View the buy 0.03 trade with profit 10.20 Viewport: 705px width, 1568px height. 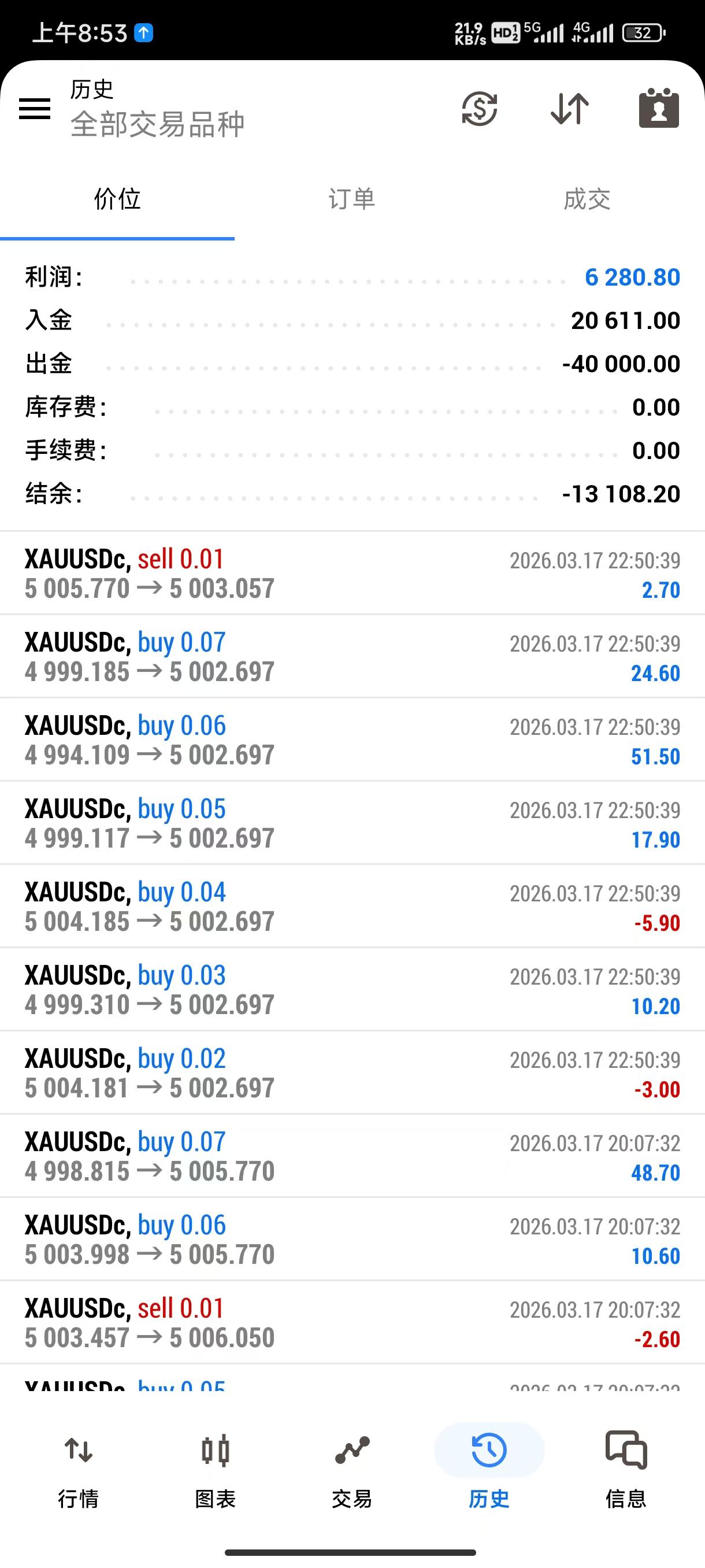[352, 990]
